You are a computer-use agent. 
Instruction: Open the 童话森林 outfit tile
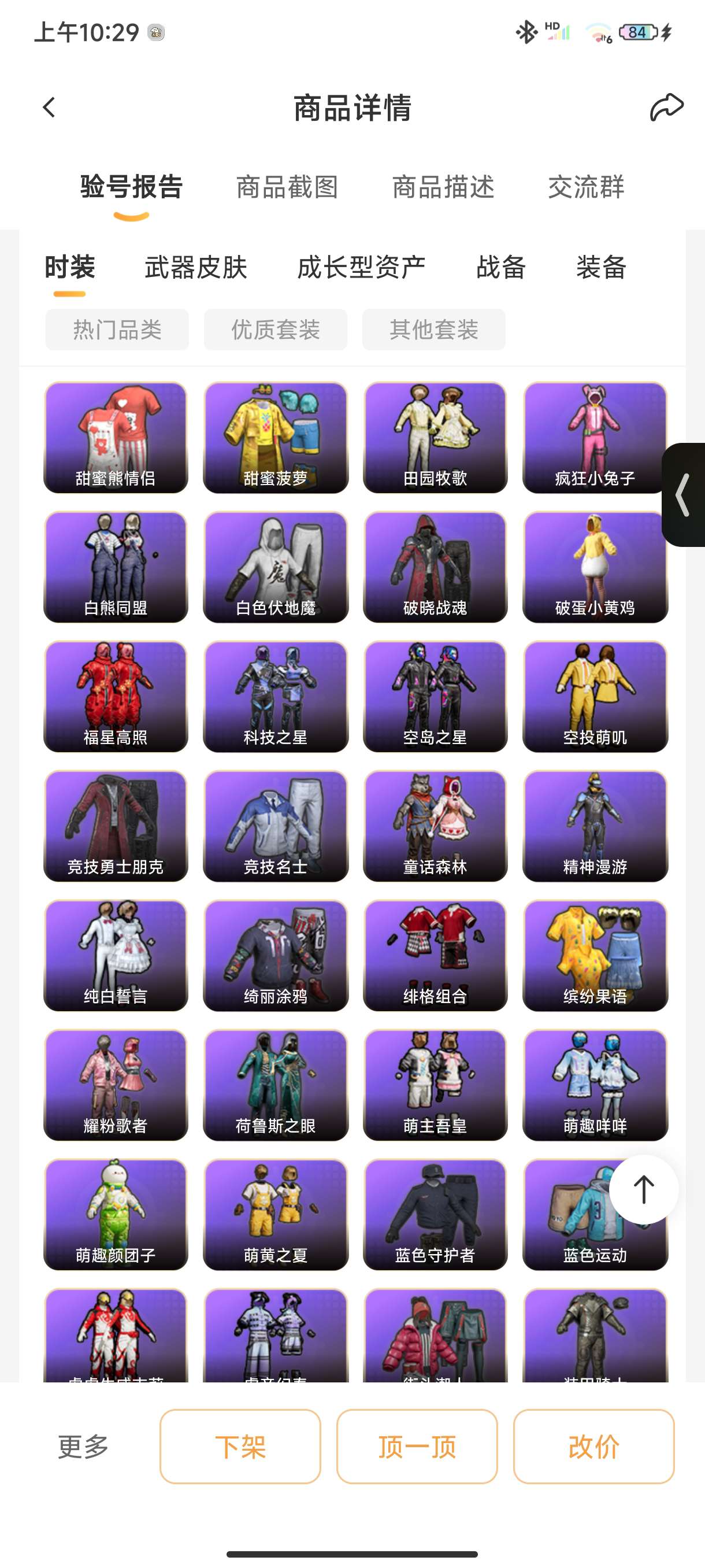435,826
